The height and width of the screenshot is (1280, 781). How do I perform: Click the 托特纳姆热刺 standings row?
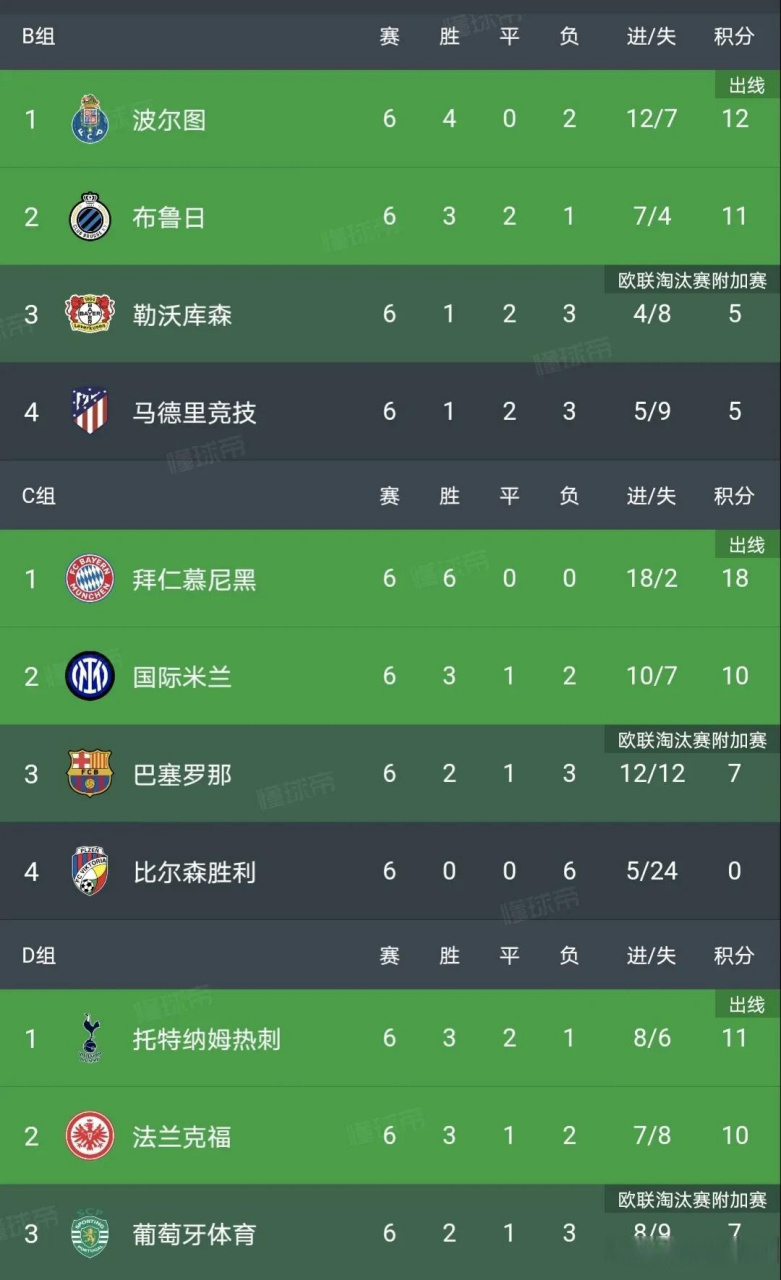click(390, 1038)
